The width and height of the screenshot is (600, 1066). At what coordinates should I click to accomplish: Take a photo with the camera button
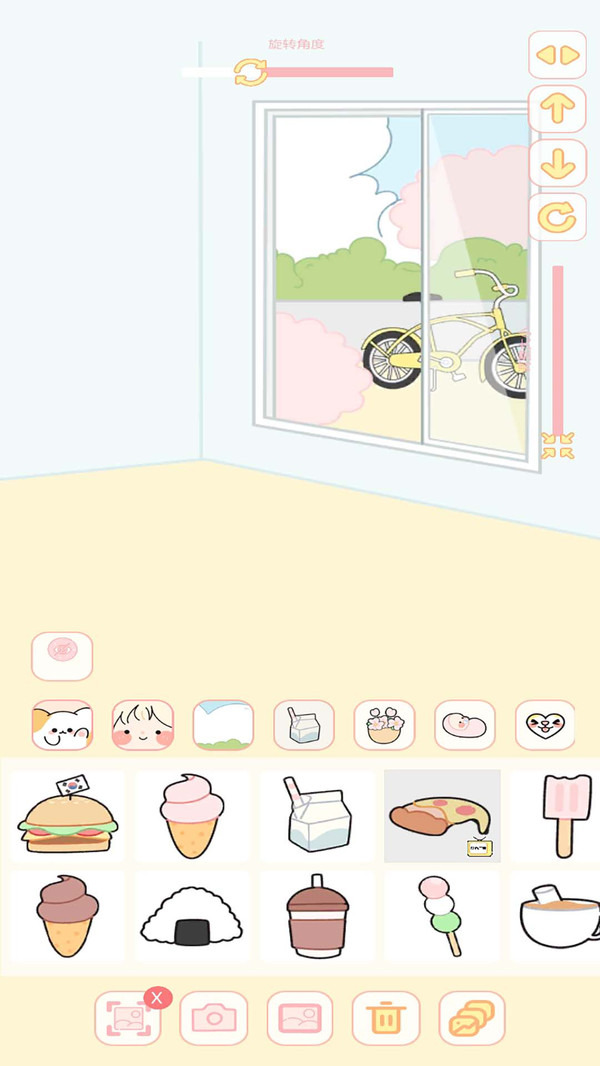213,1018
